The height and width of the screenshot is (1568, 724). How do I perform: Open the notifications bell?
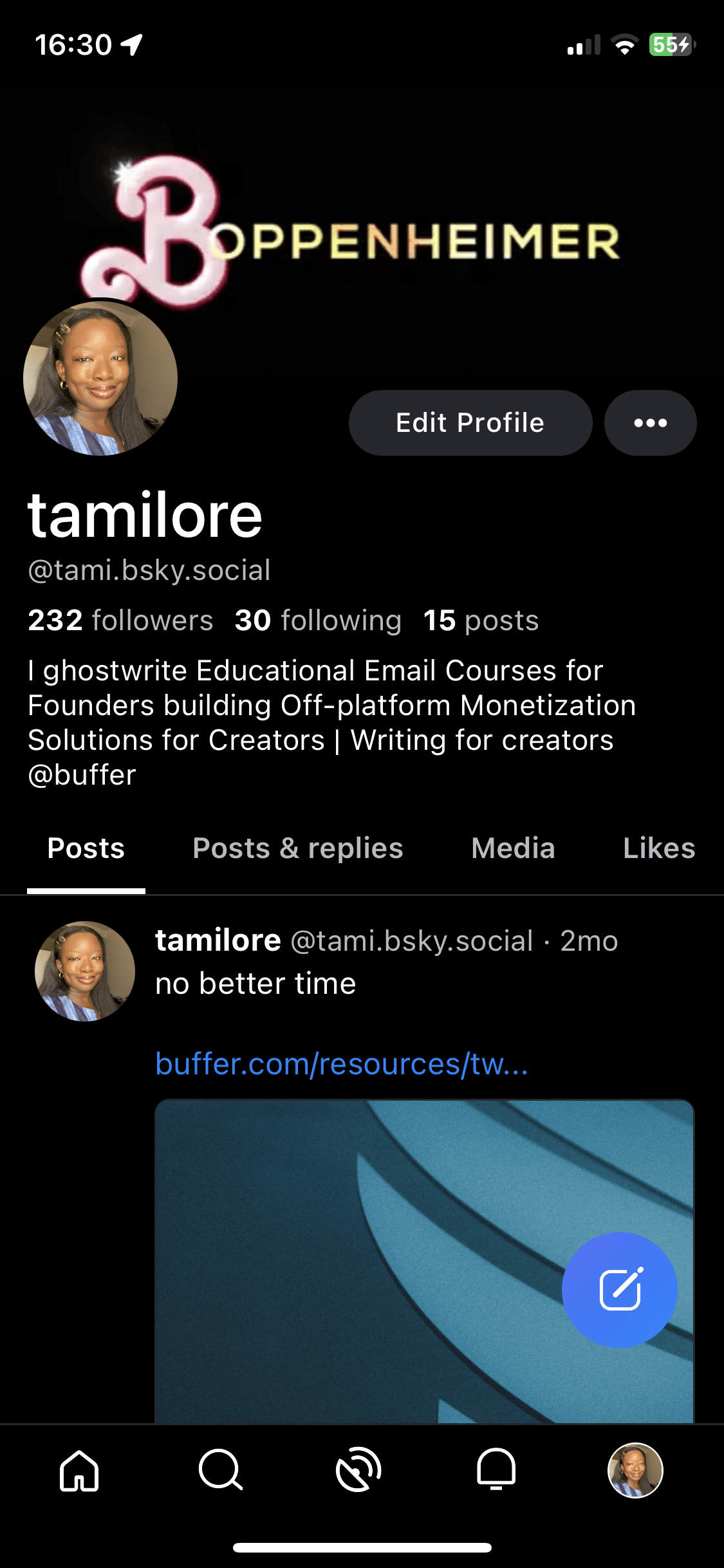click(496, 1470)
